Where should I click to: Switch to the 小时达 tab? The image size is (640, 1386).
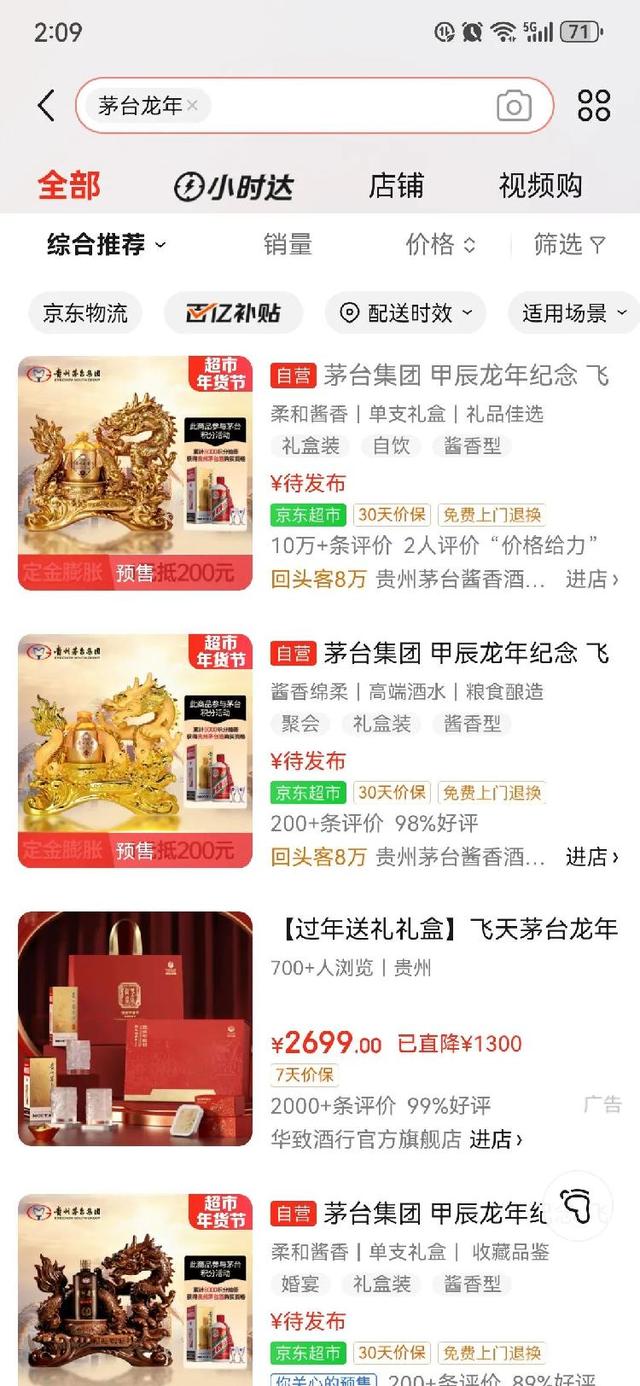pos(234,186)
